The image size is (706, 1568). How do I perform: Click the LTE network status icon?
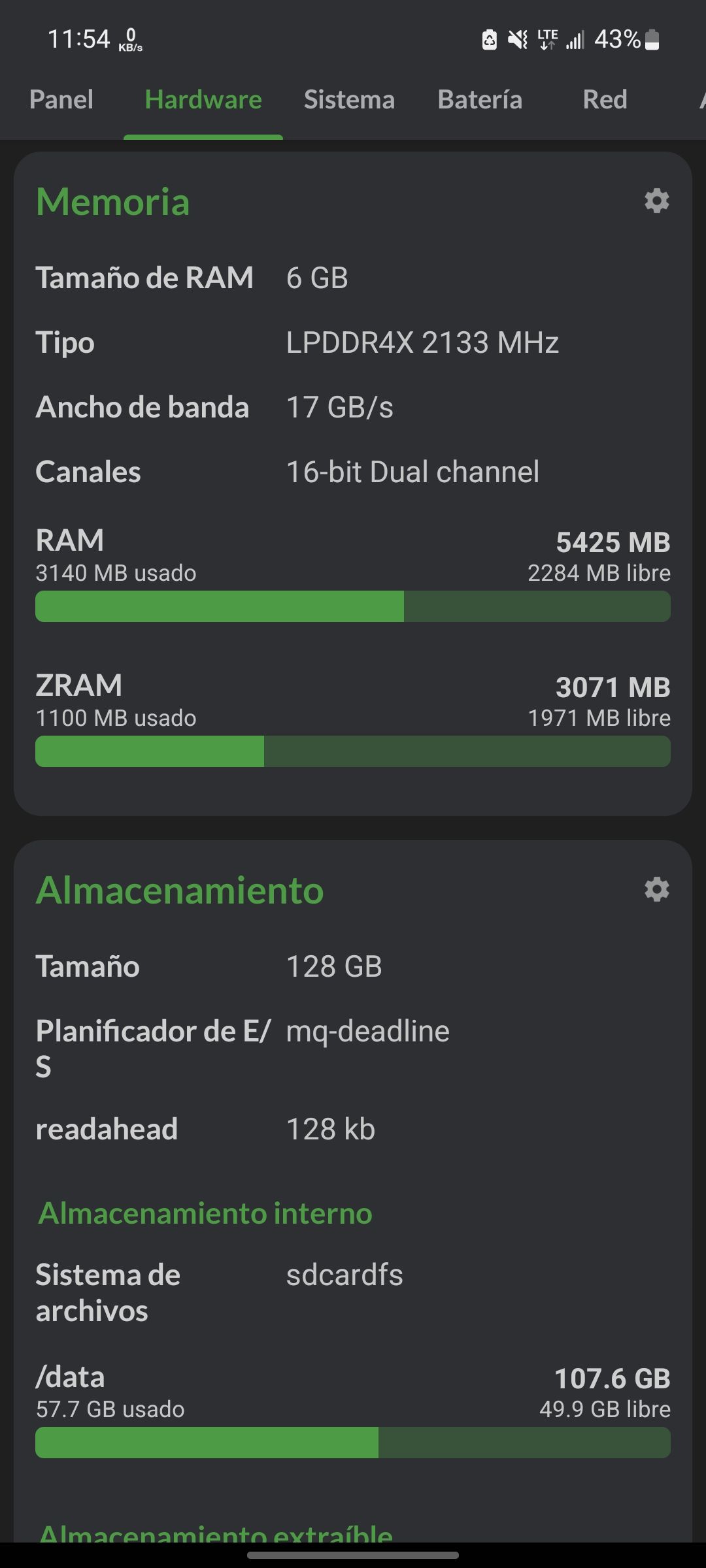(x=548, y=40)
